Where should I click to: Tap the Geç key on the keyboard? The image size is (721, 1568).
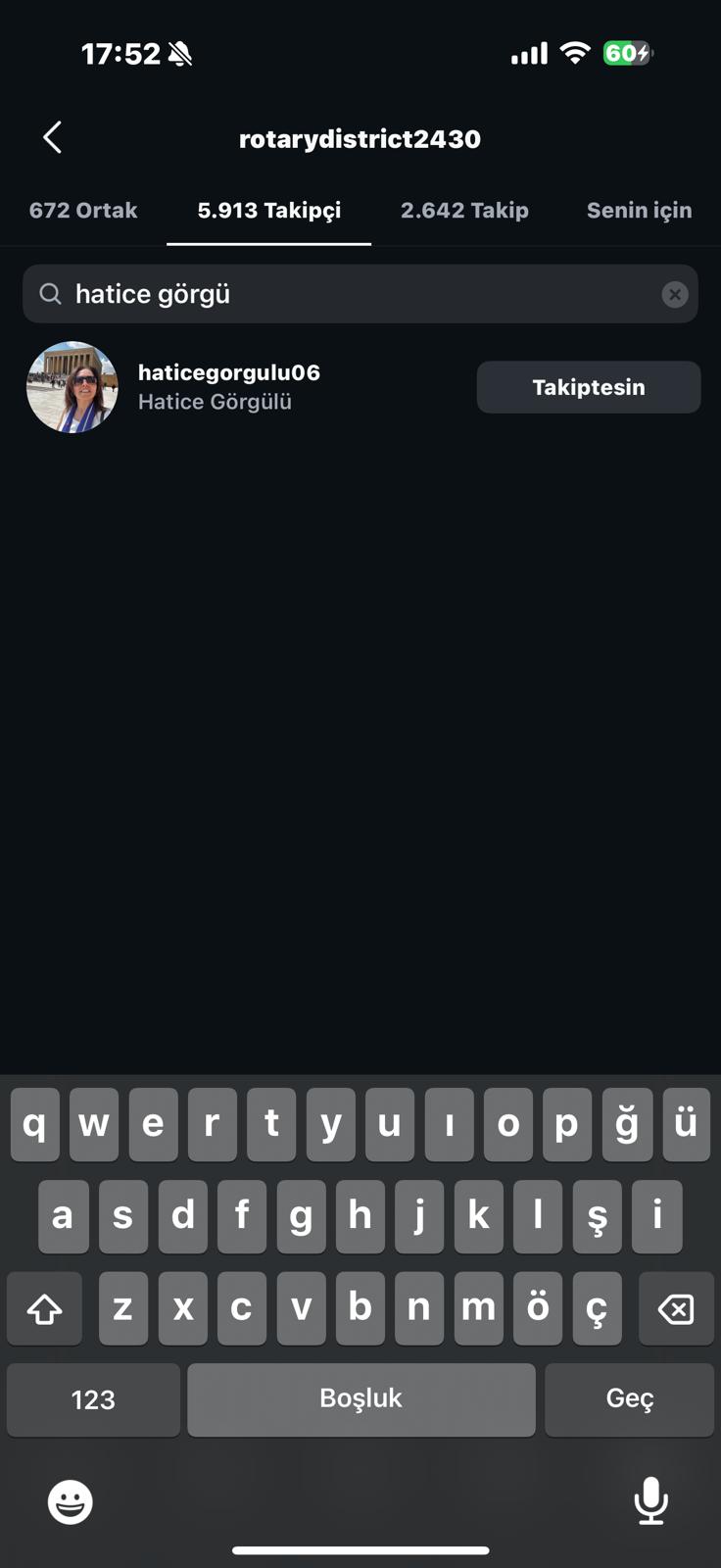pyautogui.click(x=629, y=1399)
